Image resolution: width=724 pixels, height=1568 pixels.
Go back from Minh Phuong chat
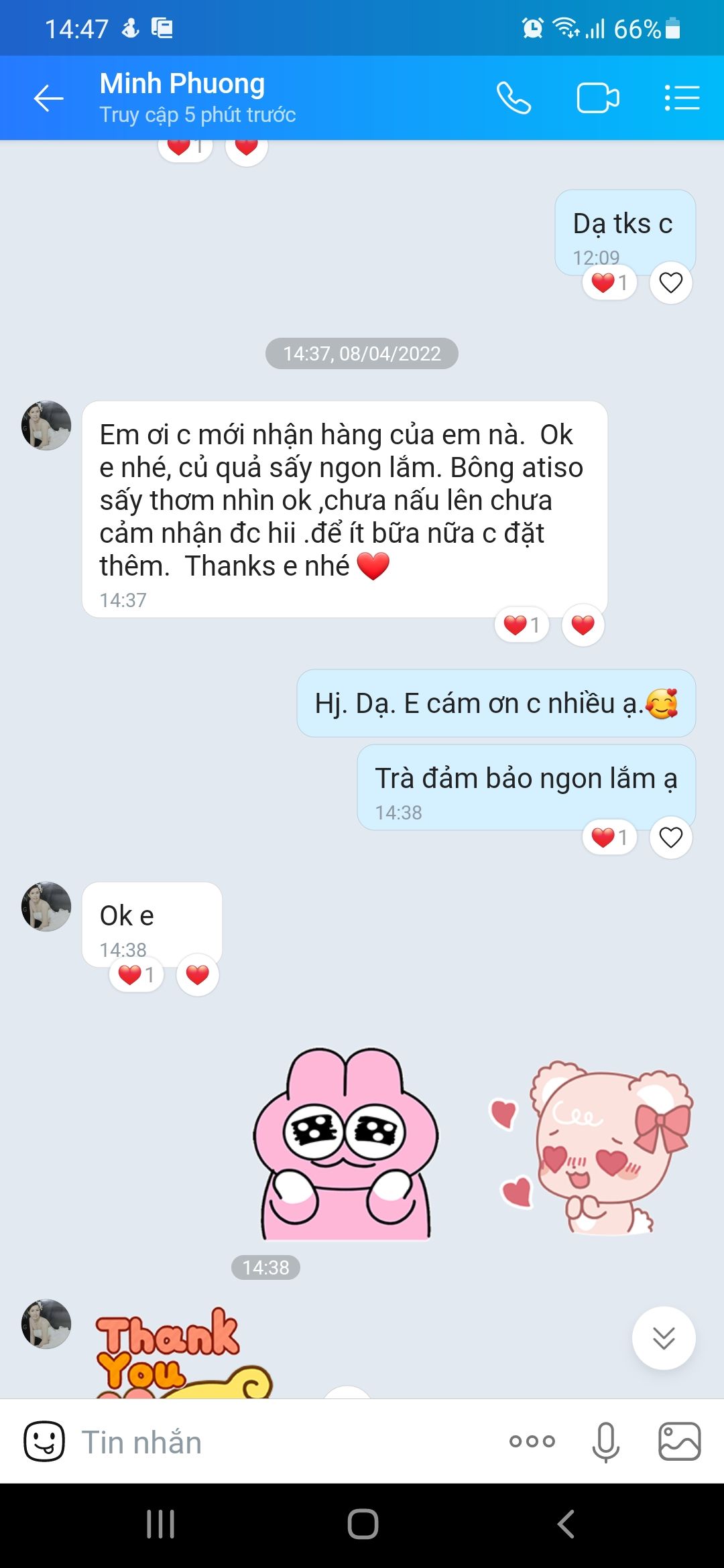(x=49, y=99)
